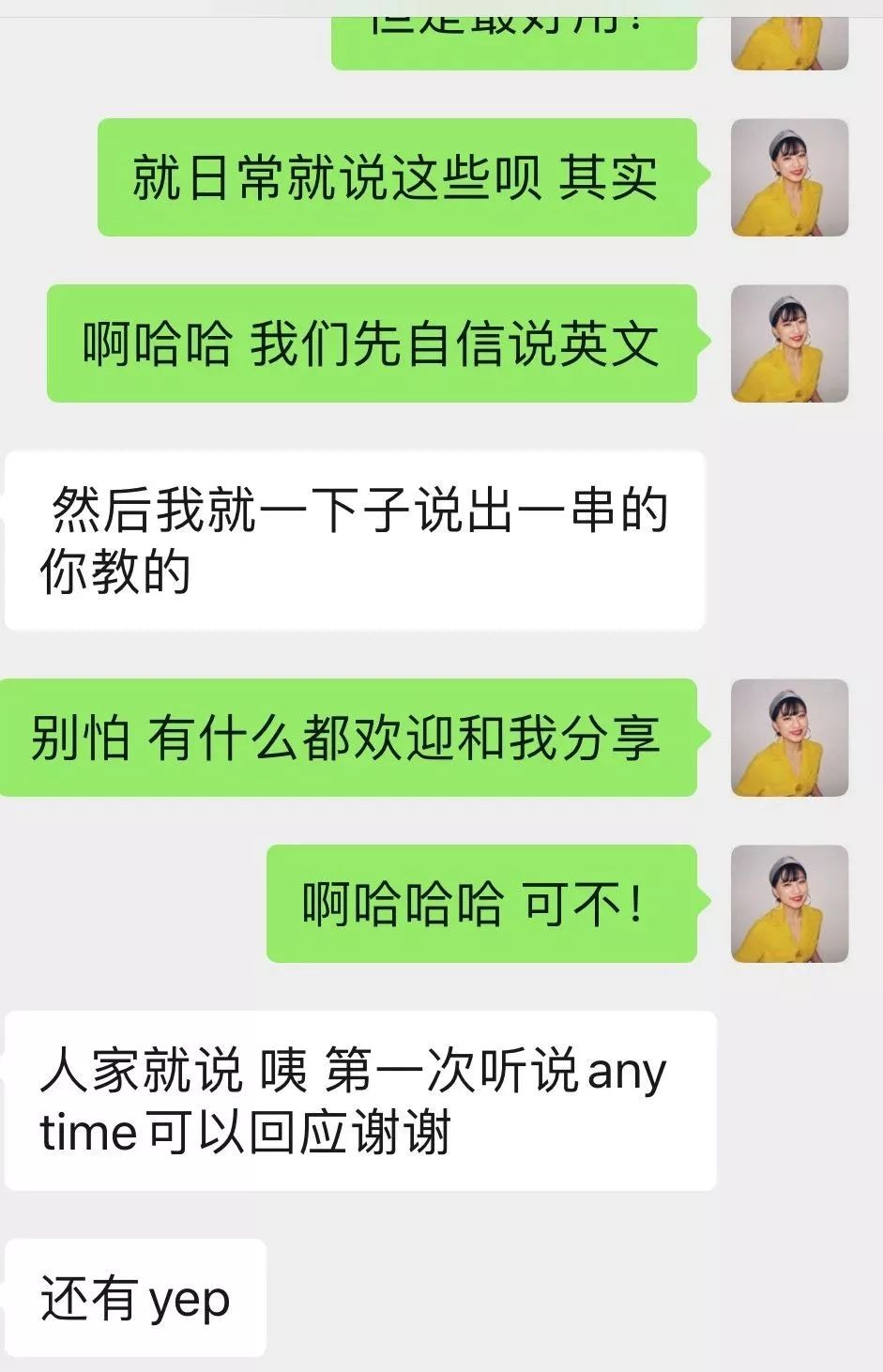This screenshot has width=883, height=1372.
Task: Tap the avatar next to "啊哈哈 我们先自信说英文"
Action: click(x=789, y=343)
